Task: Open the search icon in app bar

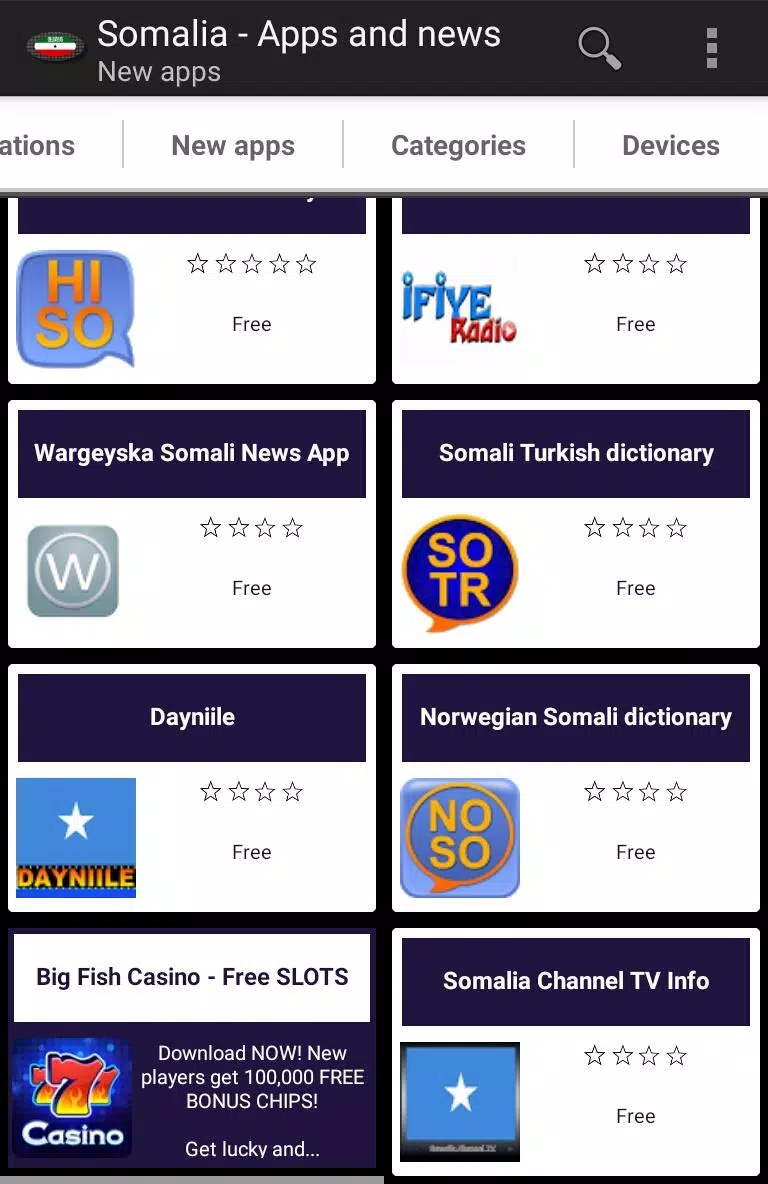Action: point(599,47)
